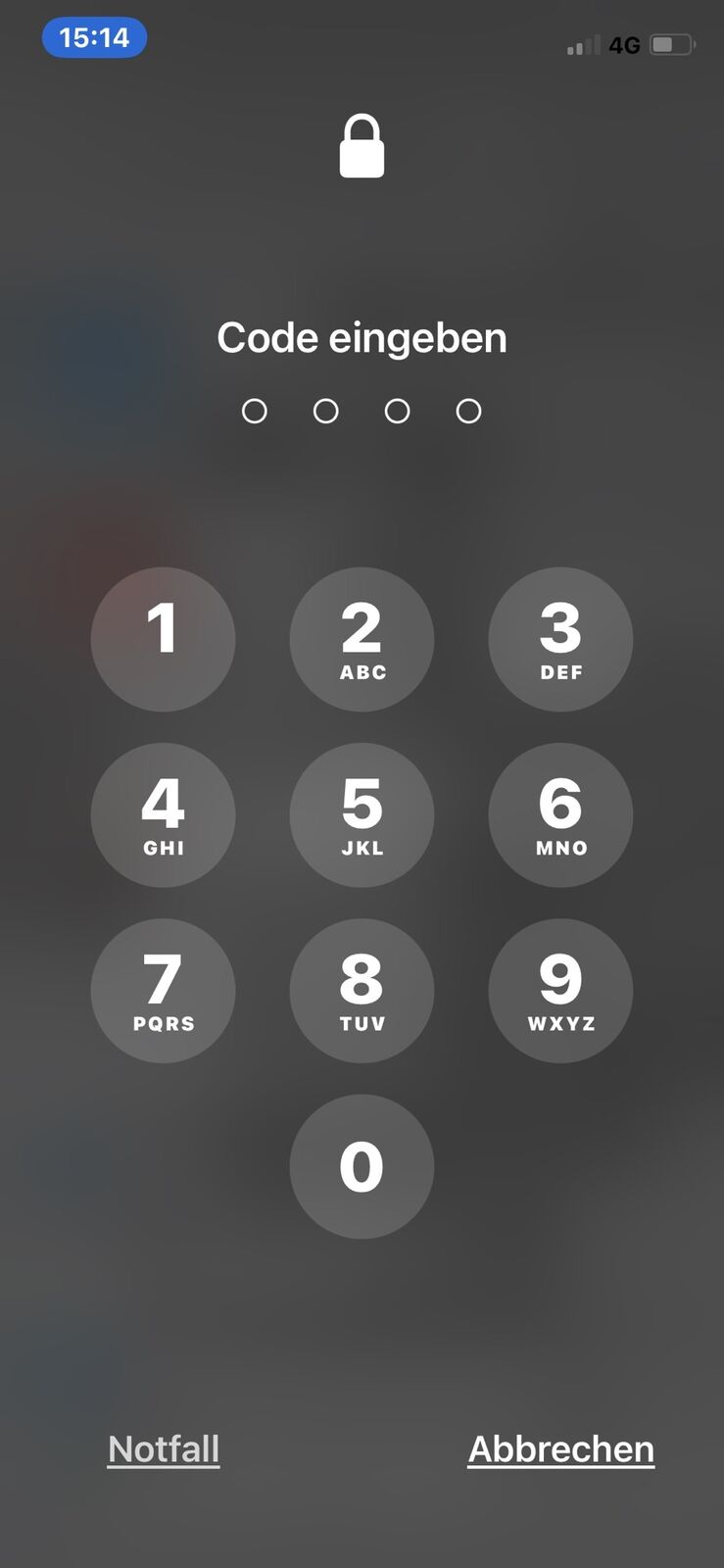Screen dimensions: 724x1568
Task: Choose the 9 WXYZ key
Action: [560, 990]
